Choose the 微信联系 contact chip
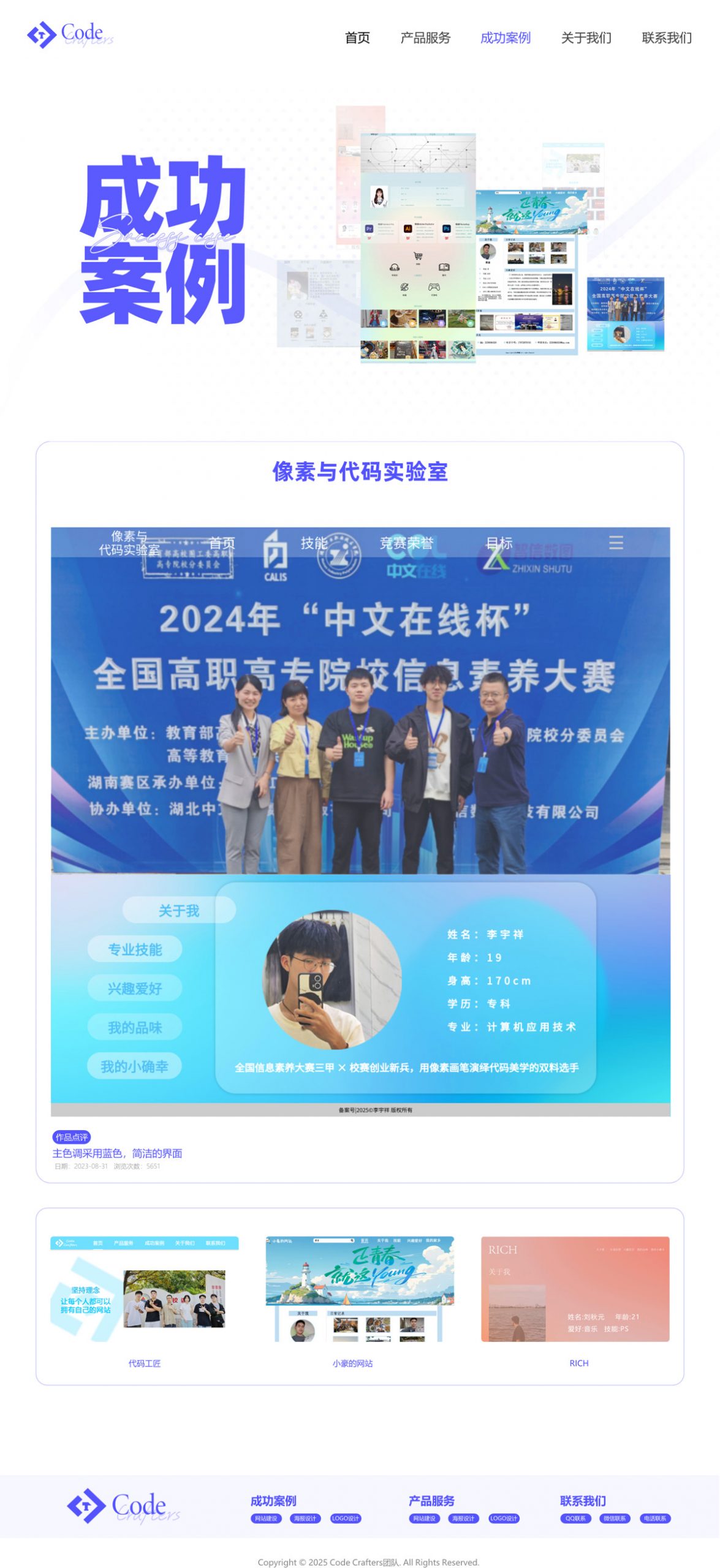 pos(615,1518)
